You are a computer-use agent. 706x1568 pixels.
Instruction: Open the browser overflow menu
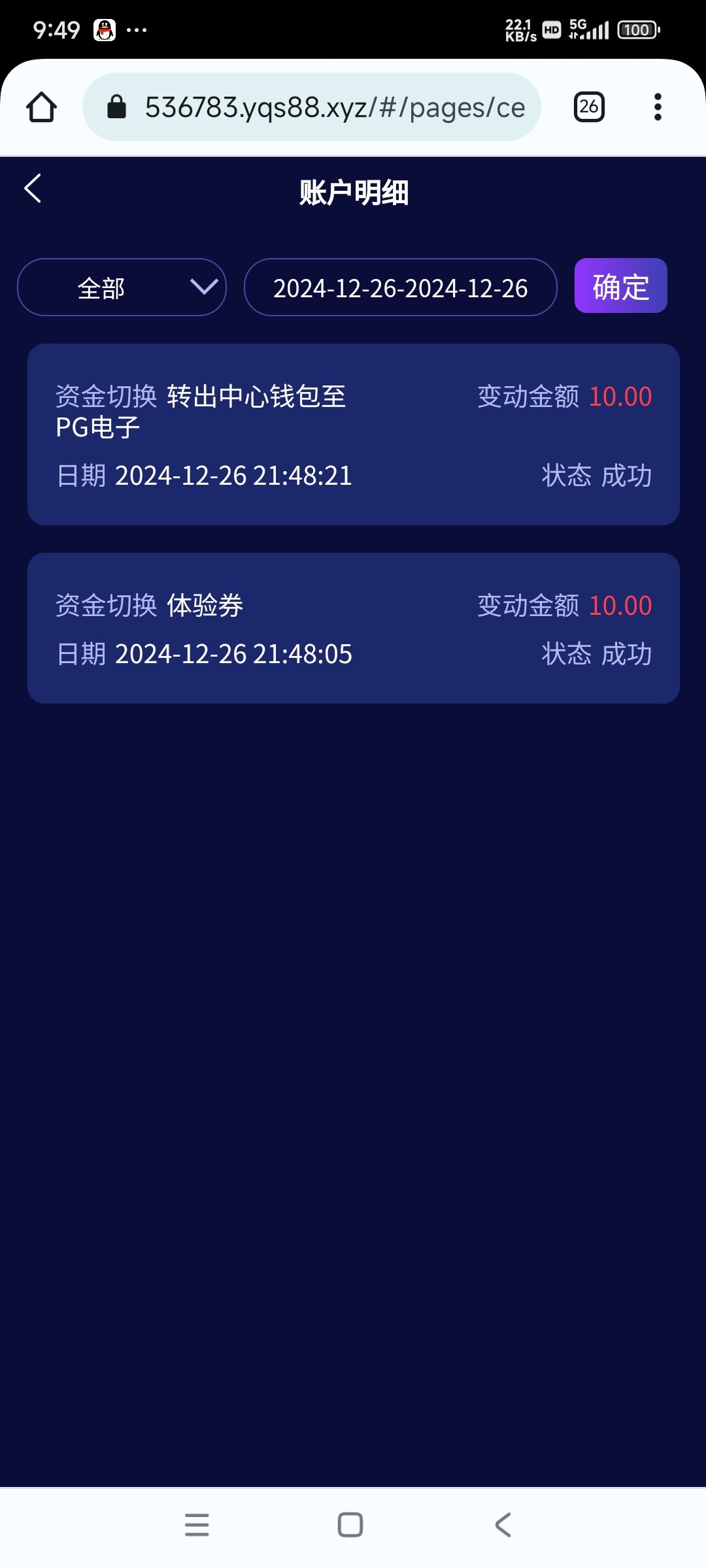pyautogui.click(x=658, y=107)
